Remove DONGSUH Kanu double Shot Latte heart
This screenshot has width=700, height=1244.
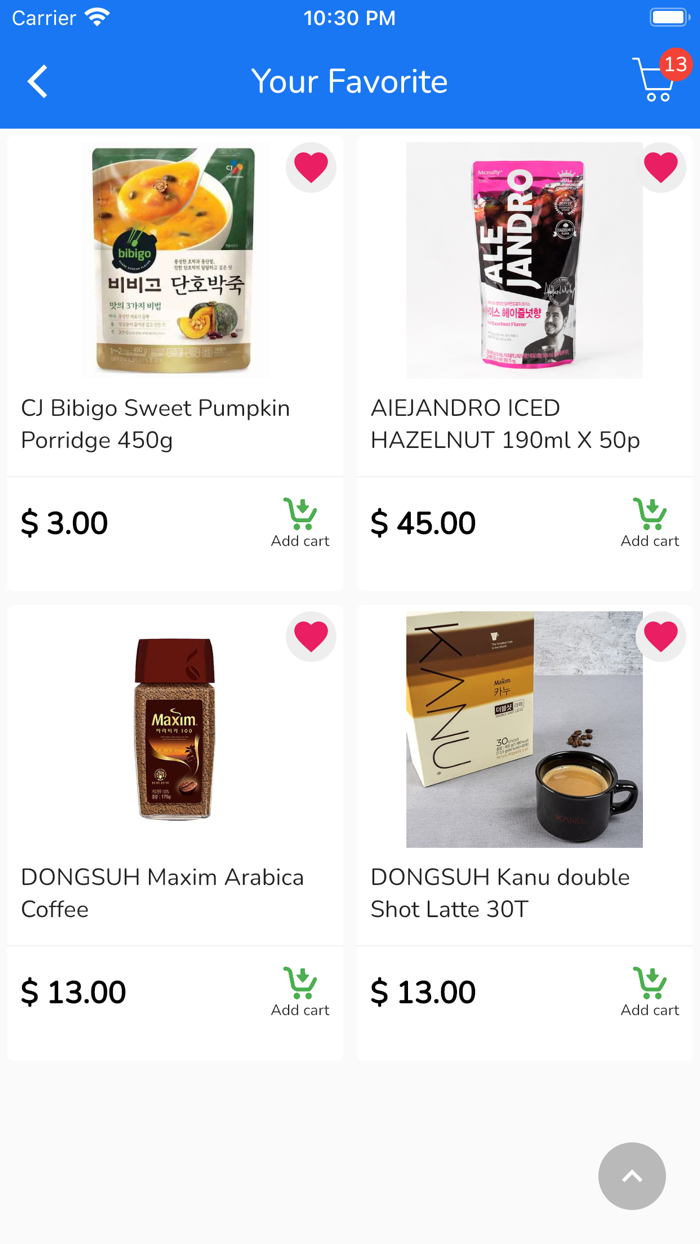pyautogui.click(x=661, y=636)
